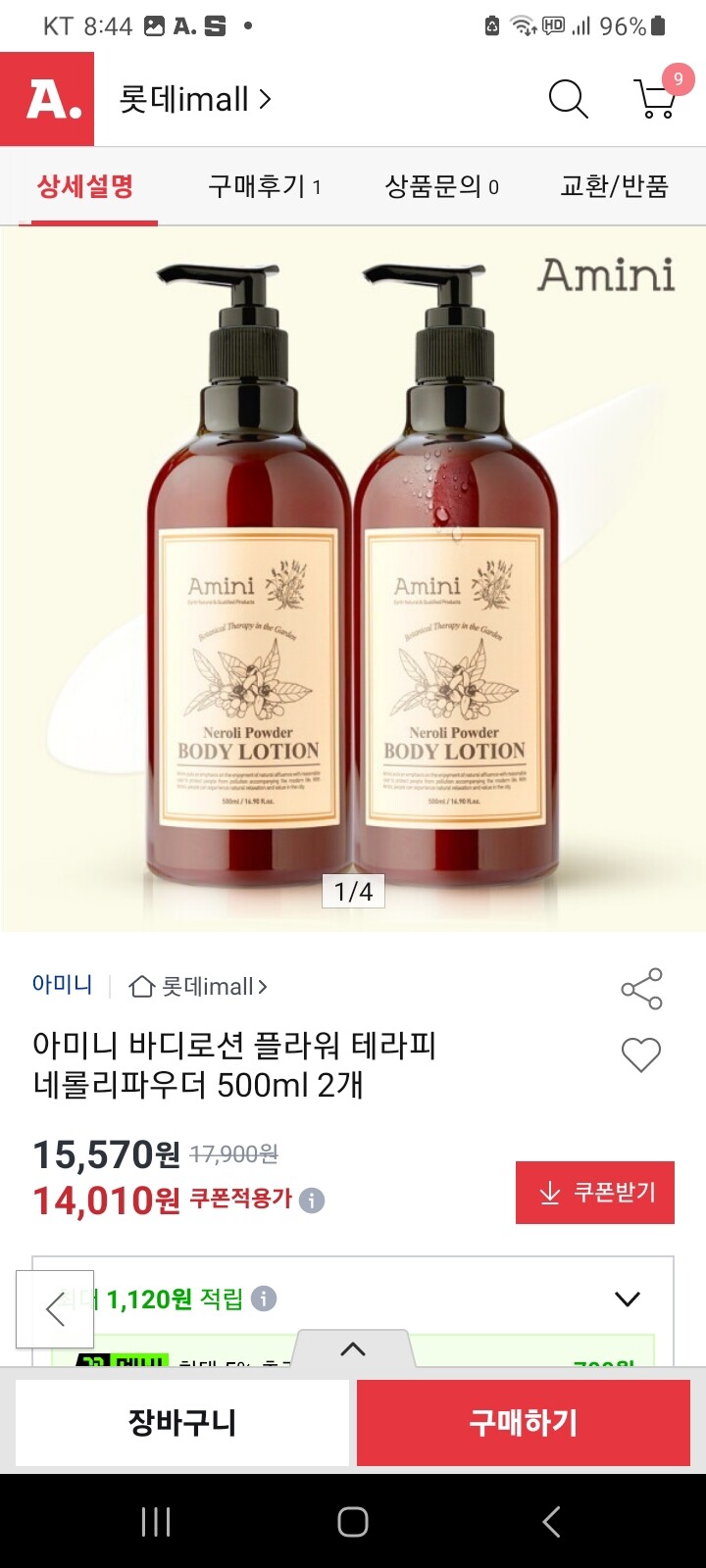Open the 롯데imall link under the image

(199, 987)
